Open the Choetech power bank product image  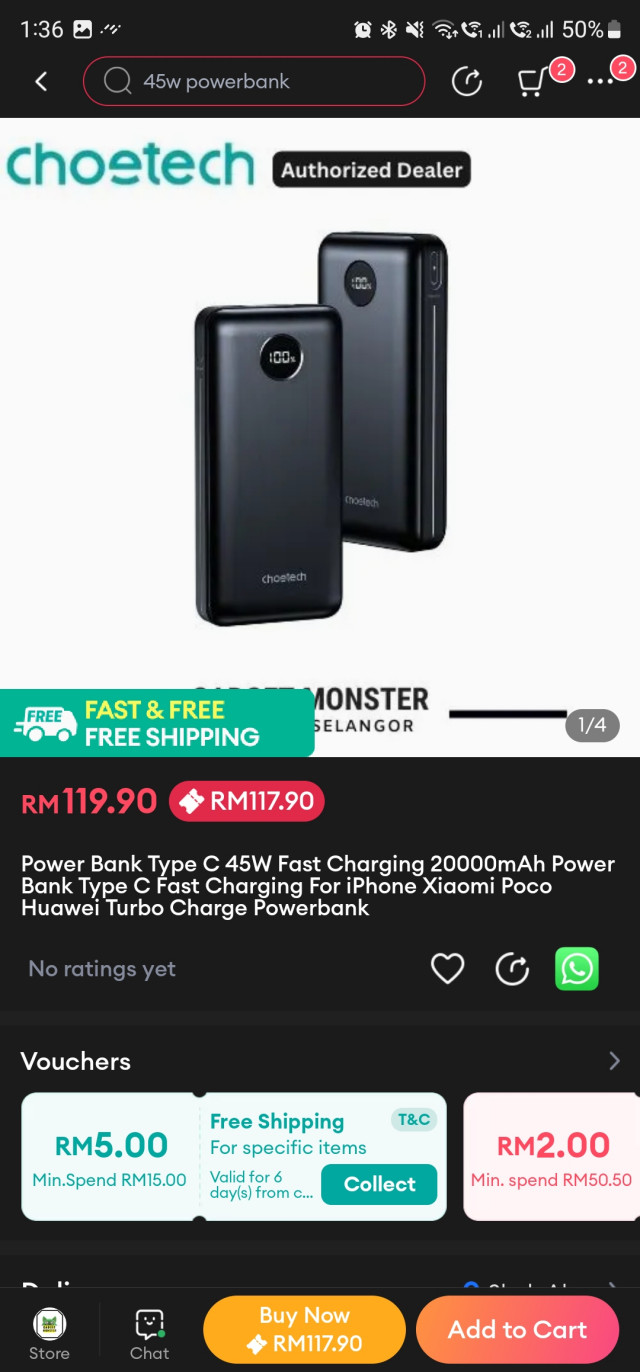coord(320,437)
